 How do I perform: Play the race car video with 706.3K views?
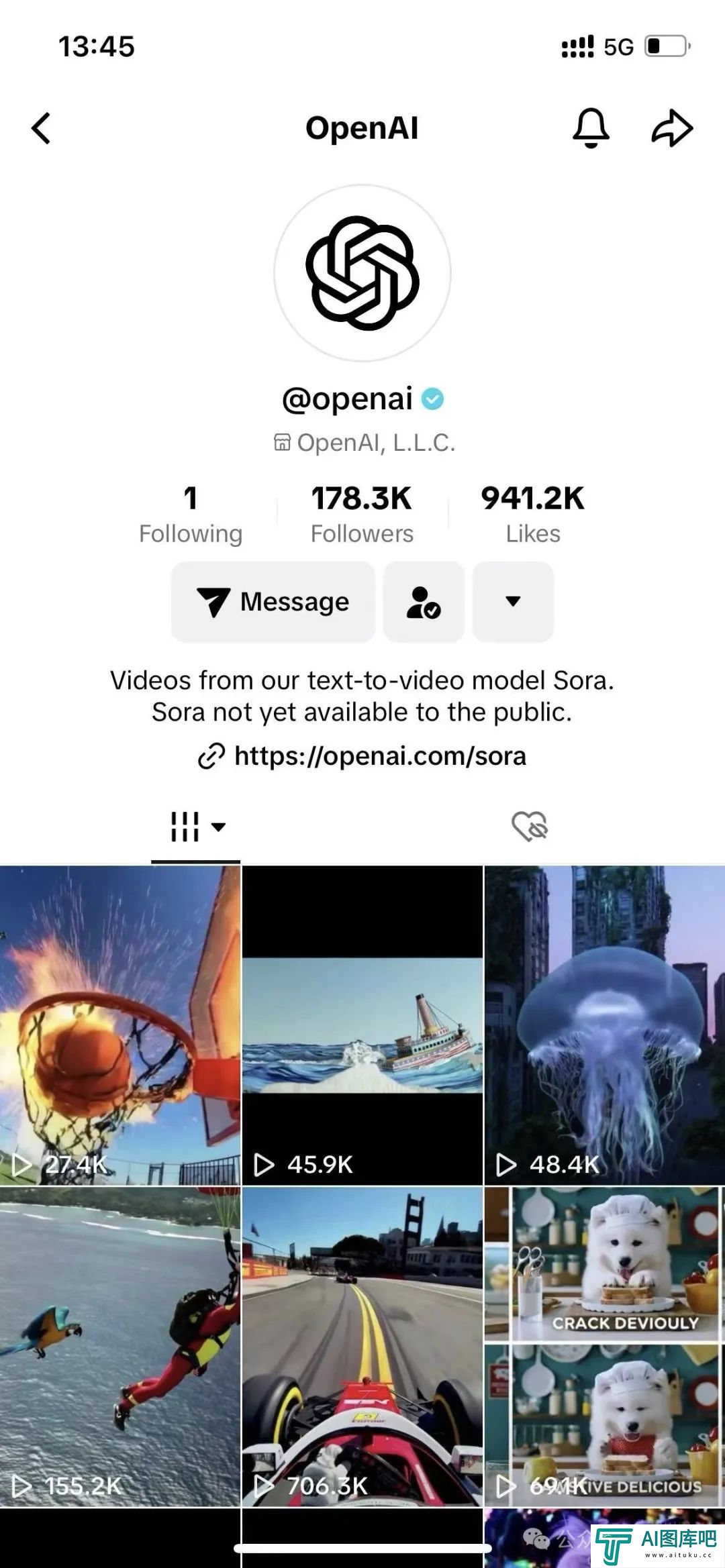click(362, 1347)
